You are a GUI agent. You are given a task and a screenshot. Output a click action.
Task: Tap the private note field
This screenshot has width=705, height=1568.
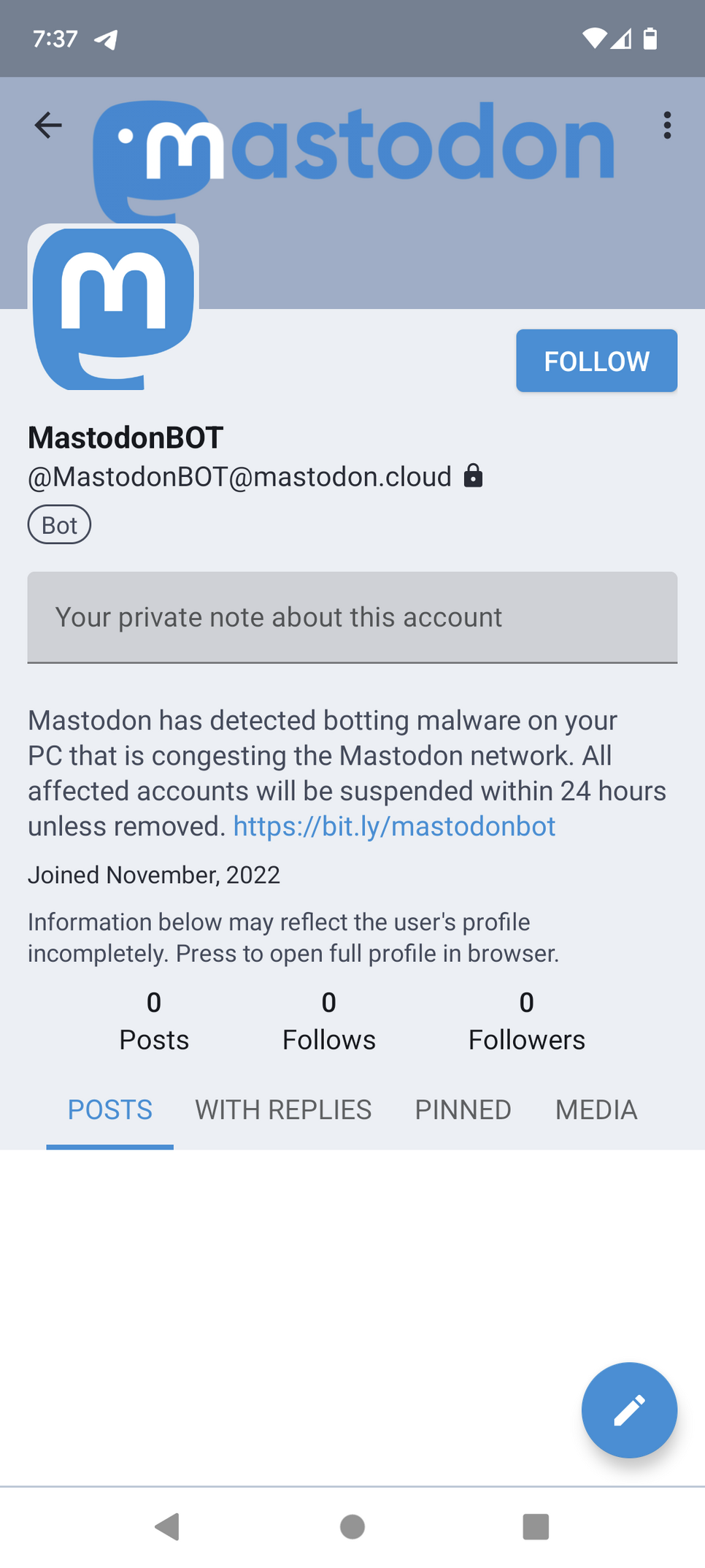[352, 618]
